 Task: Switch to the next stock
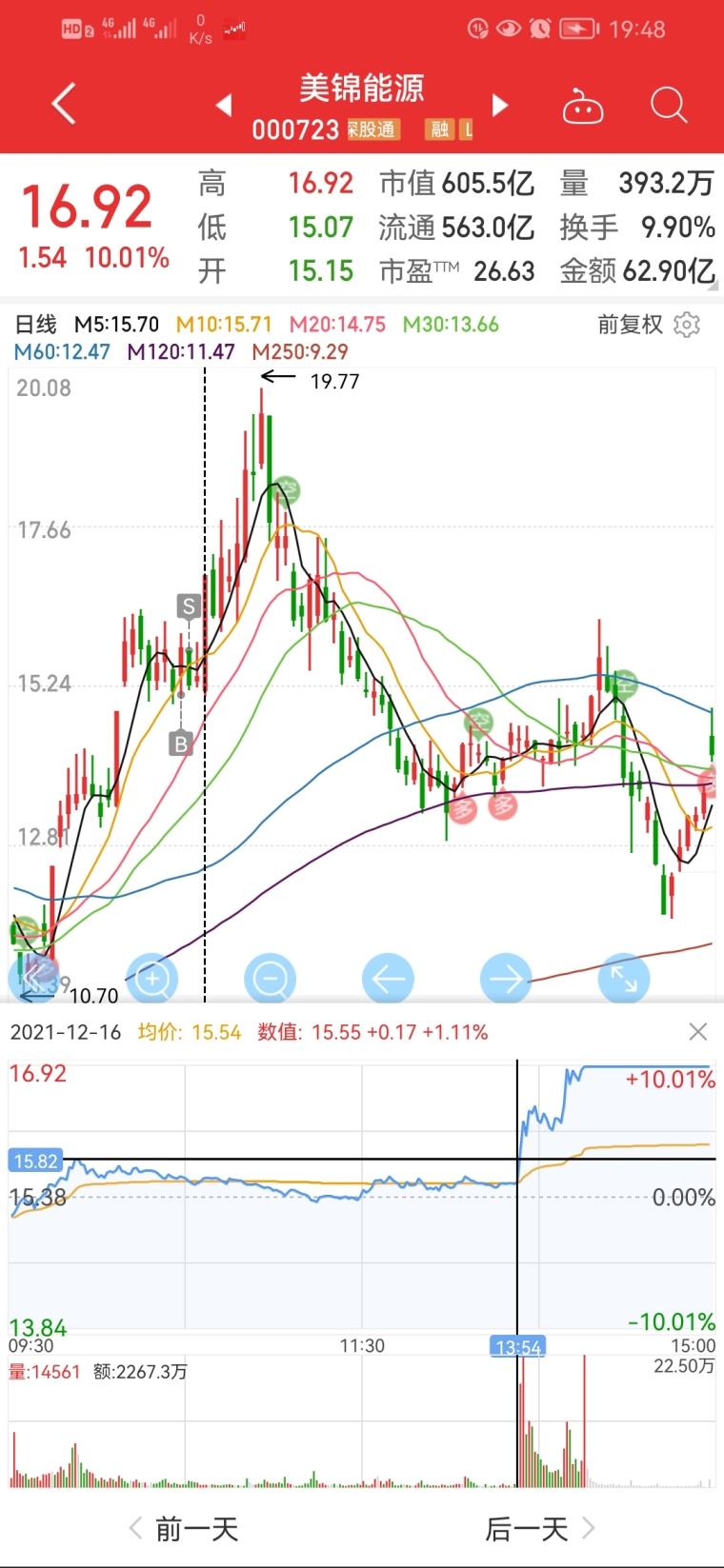(x=499, y=105)
